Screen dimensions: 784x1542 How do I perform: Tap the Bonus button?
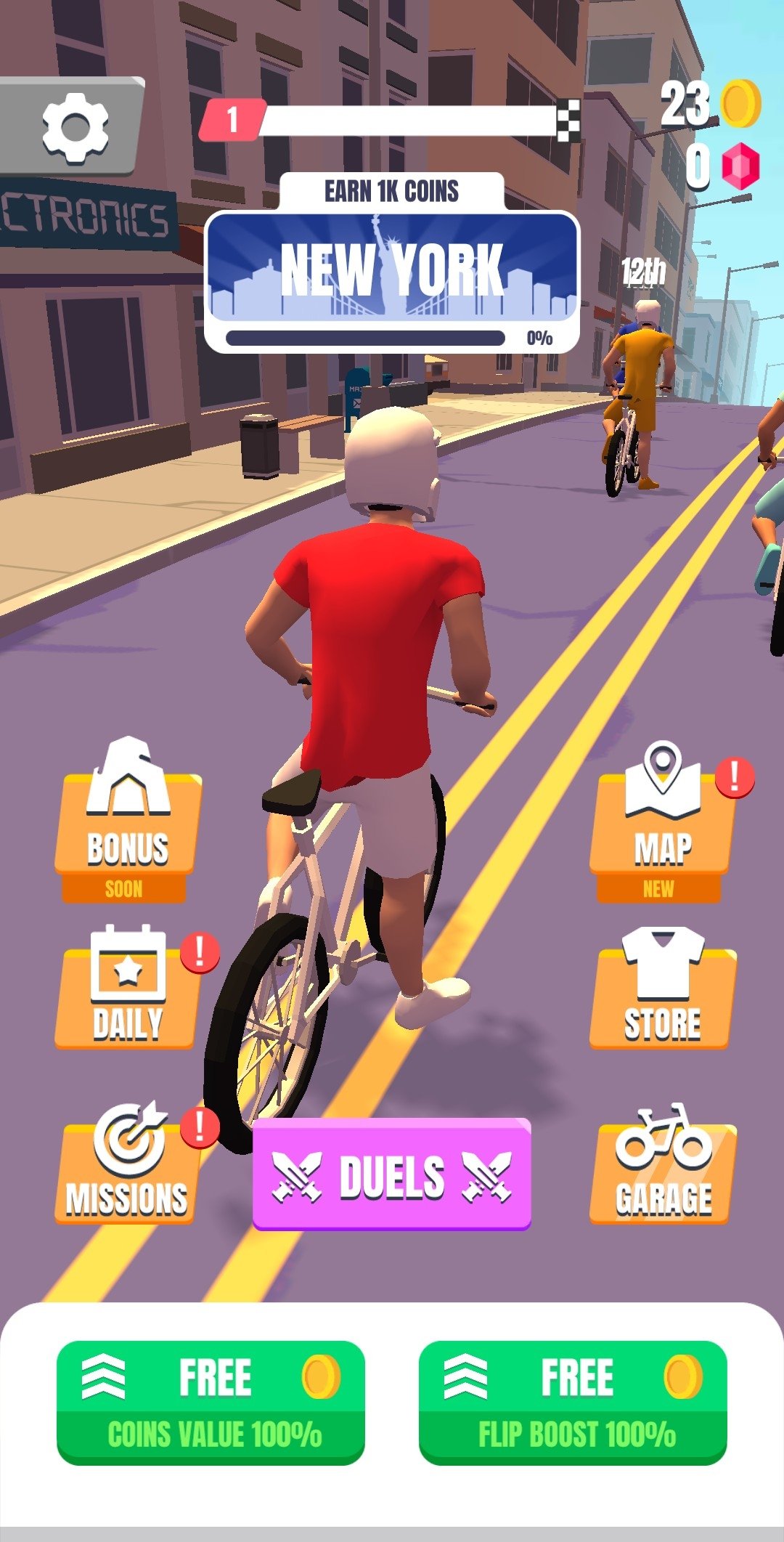tap(126, 821)
